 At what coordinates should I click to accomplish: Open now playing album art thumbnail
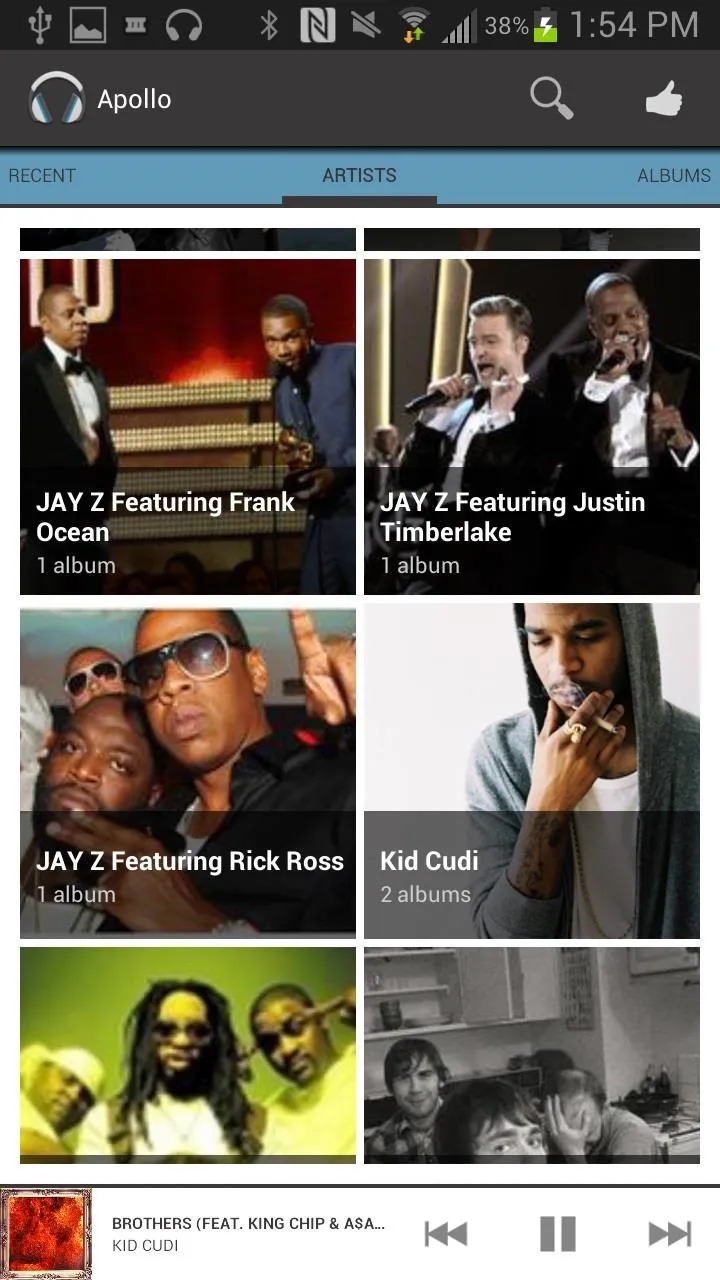46,1233
